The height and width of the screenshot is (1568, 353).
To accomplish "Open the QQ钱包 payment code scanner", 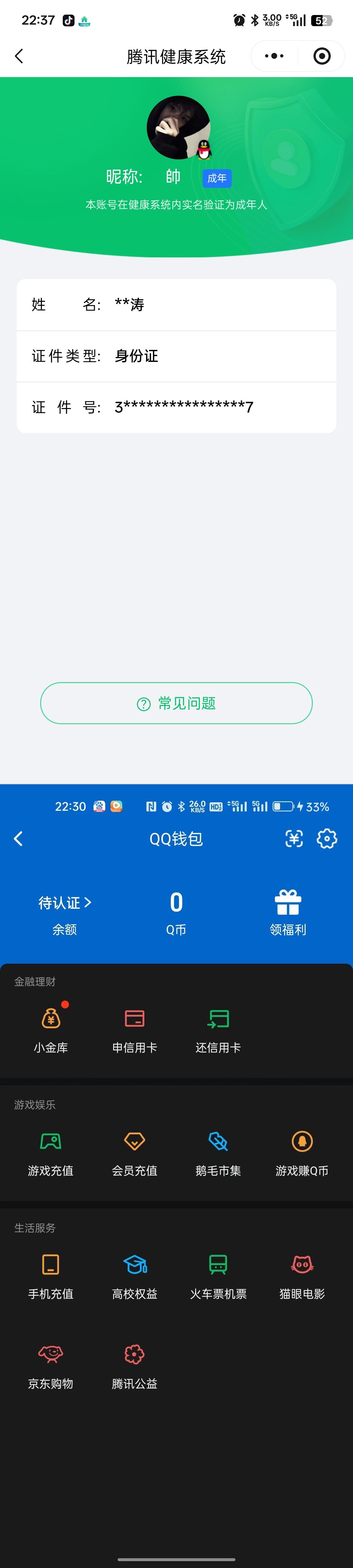I will [294, 839].
